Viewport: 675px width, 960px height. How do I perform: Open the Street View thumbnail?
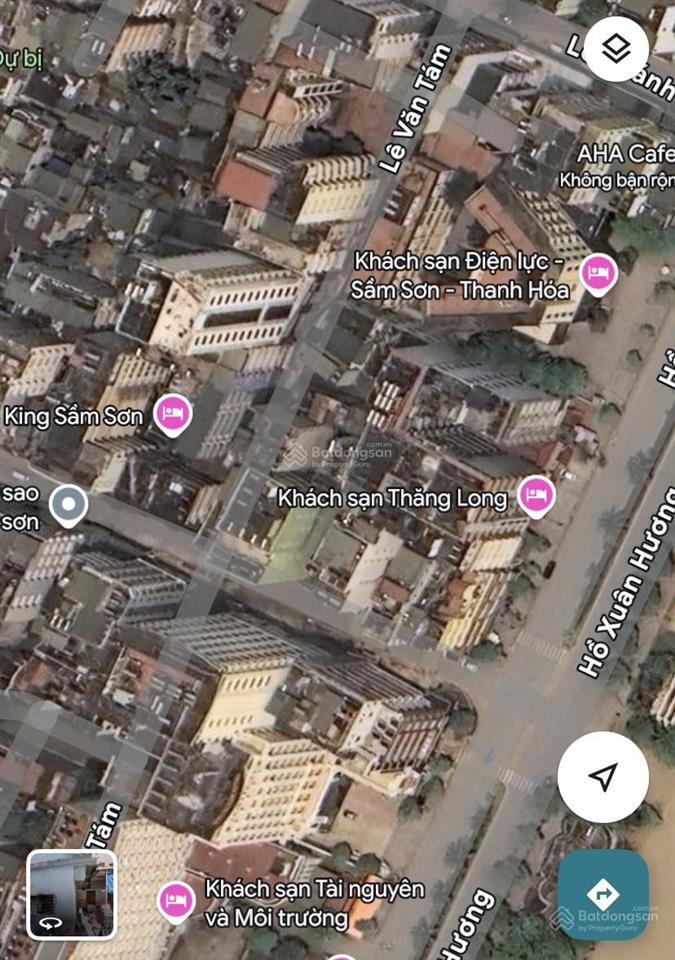[72, 893]
